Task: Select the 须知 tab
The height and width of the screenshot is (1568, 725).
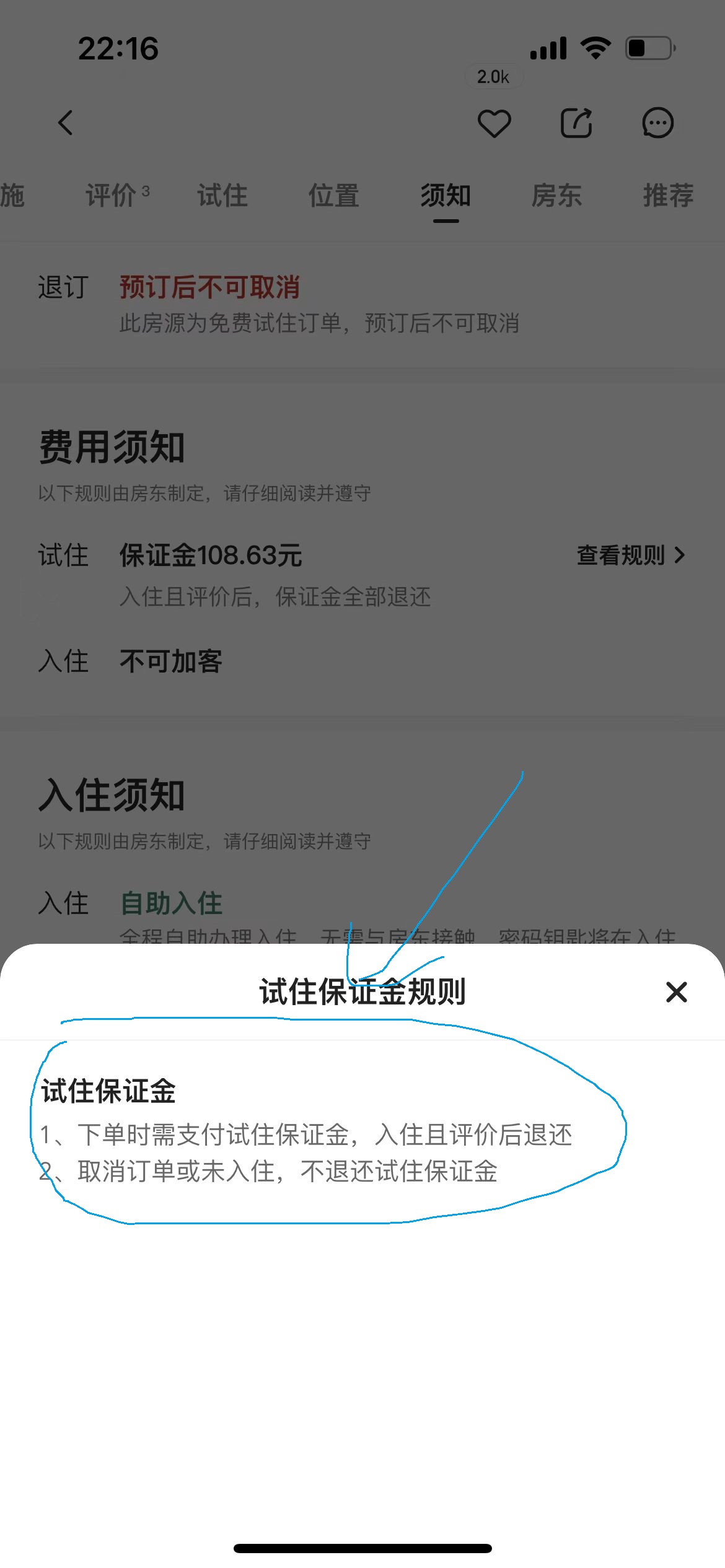Action: click(446, 196)
